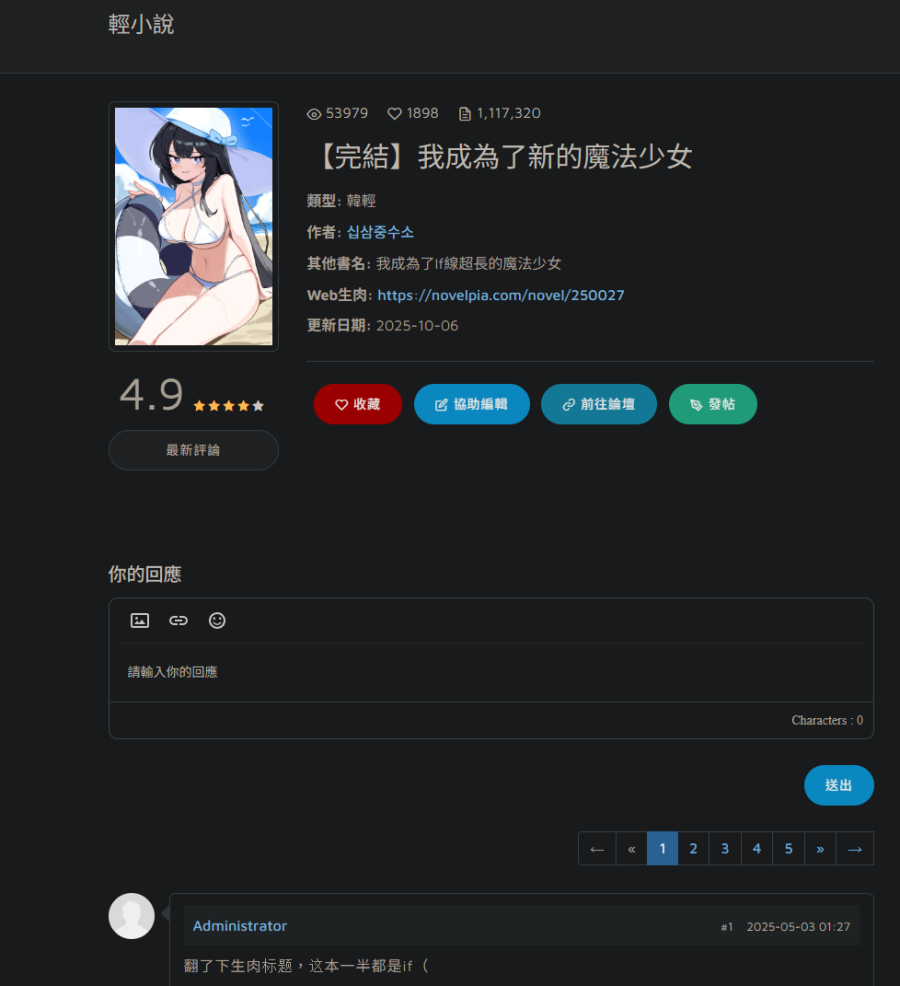
Task: Create a new post with 發帖
Action: 712,404
